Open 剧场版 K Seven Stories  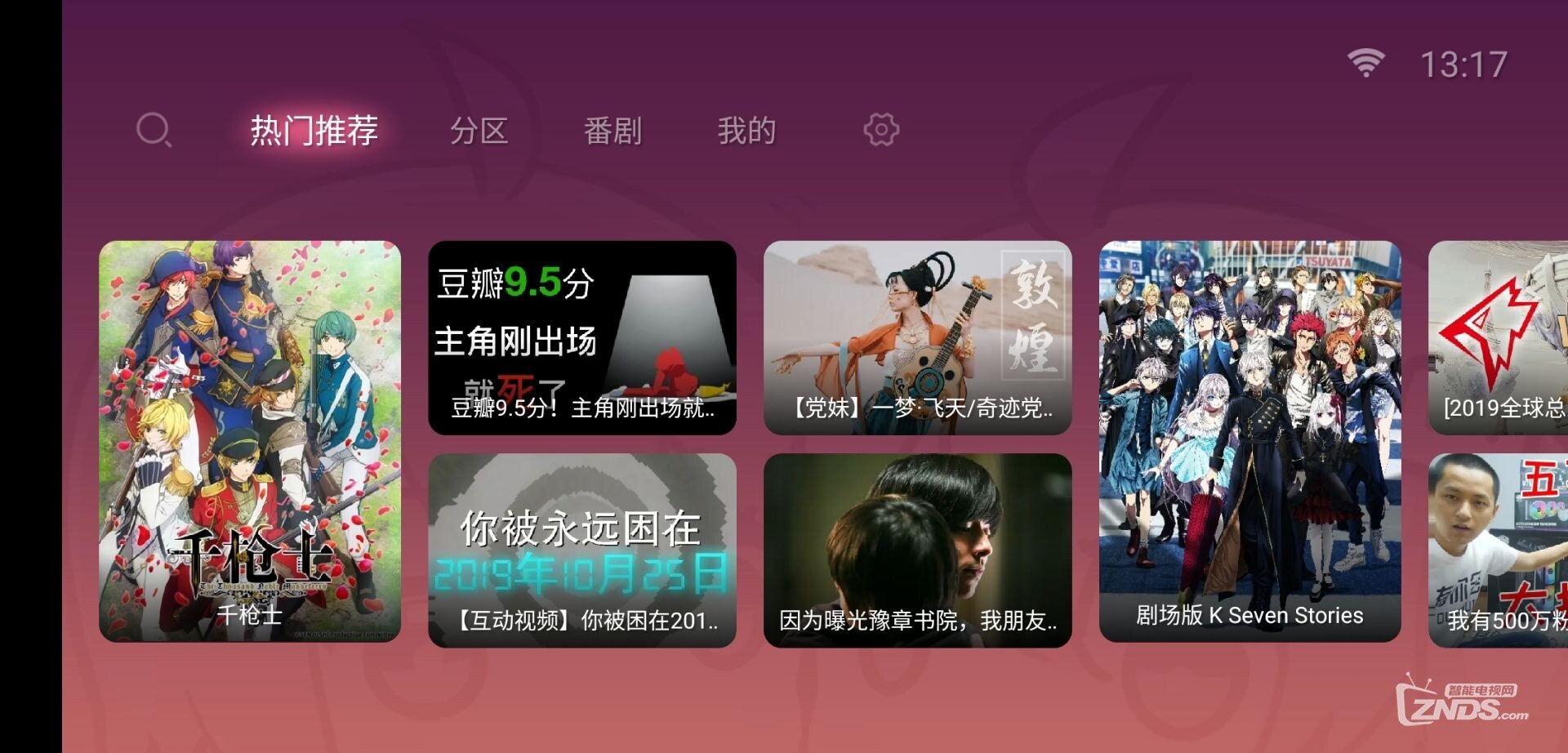pyautogui.click(x=1249, y=441)
